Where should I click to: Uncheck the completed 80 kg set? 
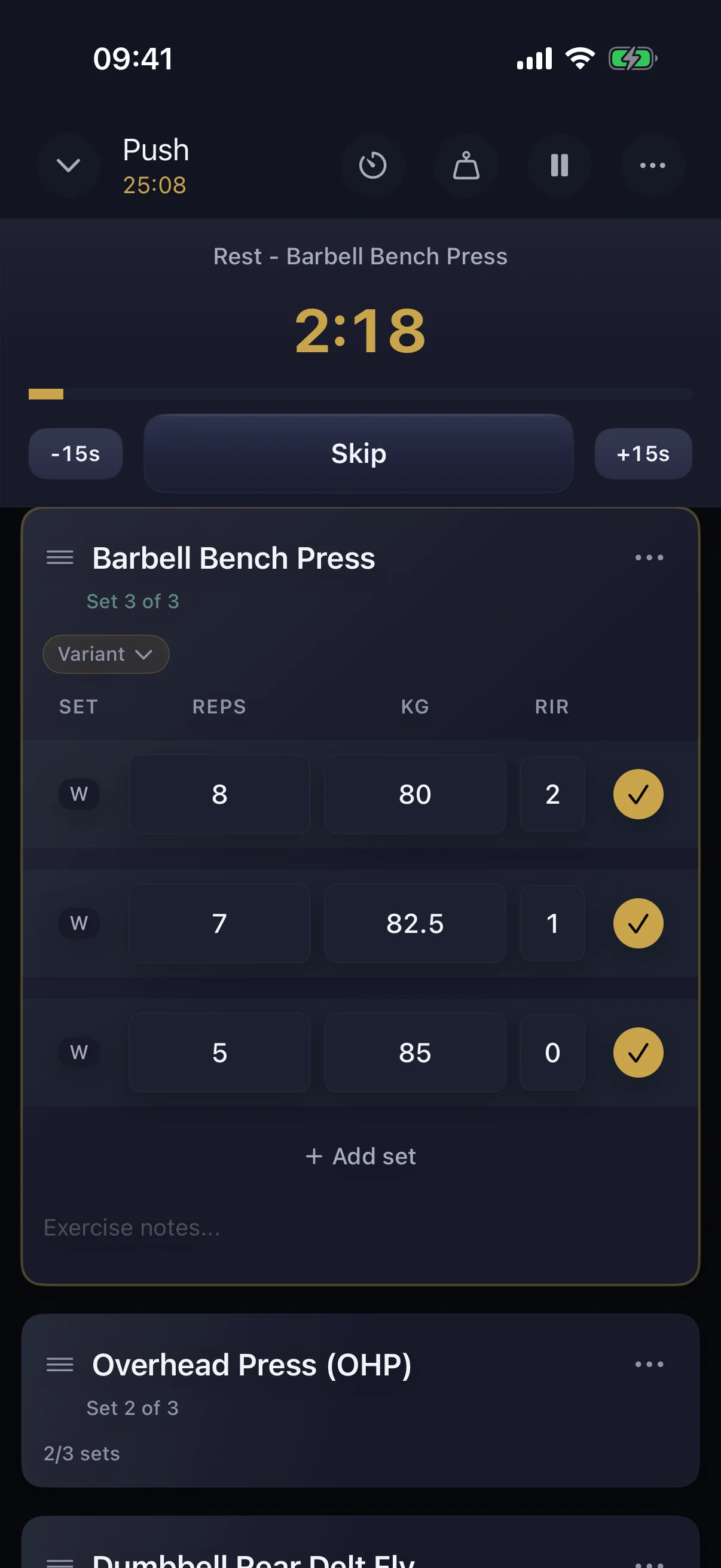638,794
